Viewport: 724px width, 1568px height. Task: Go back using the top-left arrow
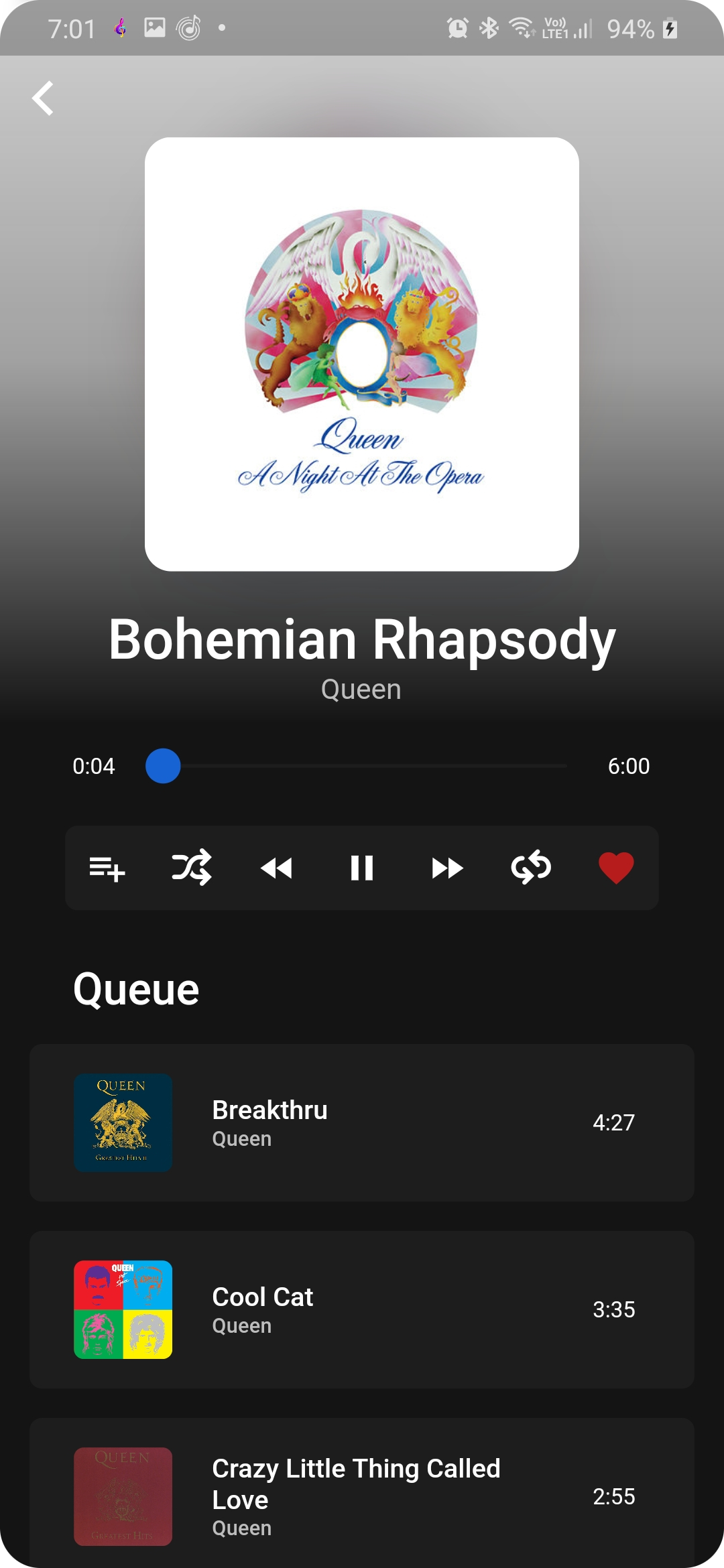coord(43,99)
